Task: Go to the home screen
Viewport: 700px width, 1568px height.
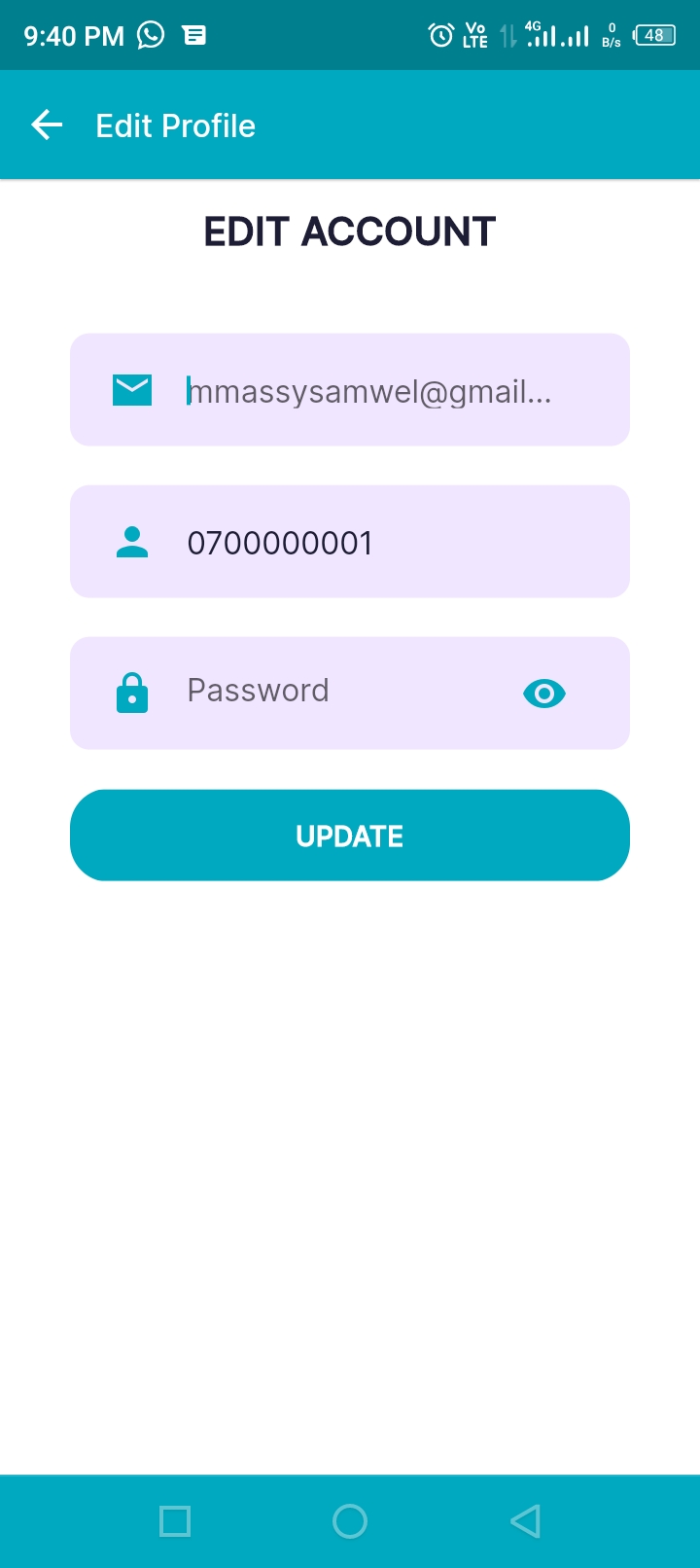Action: [x=350, y=1521]
